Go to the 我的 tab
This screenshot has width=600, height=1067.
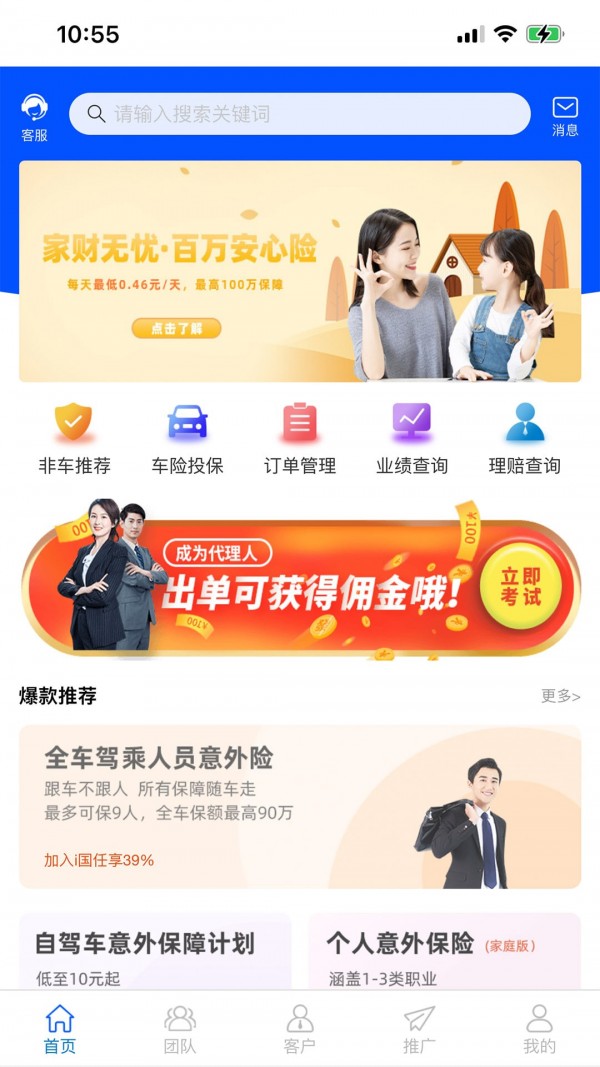pyautogui.click(x=539, y=1030)
